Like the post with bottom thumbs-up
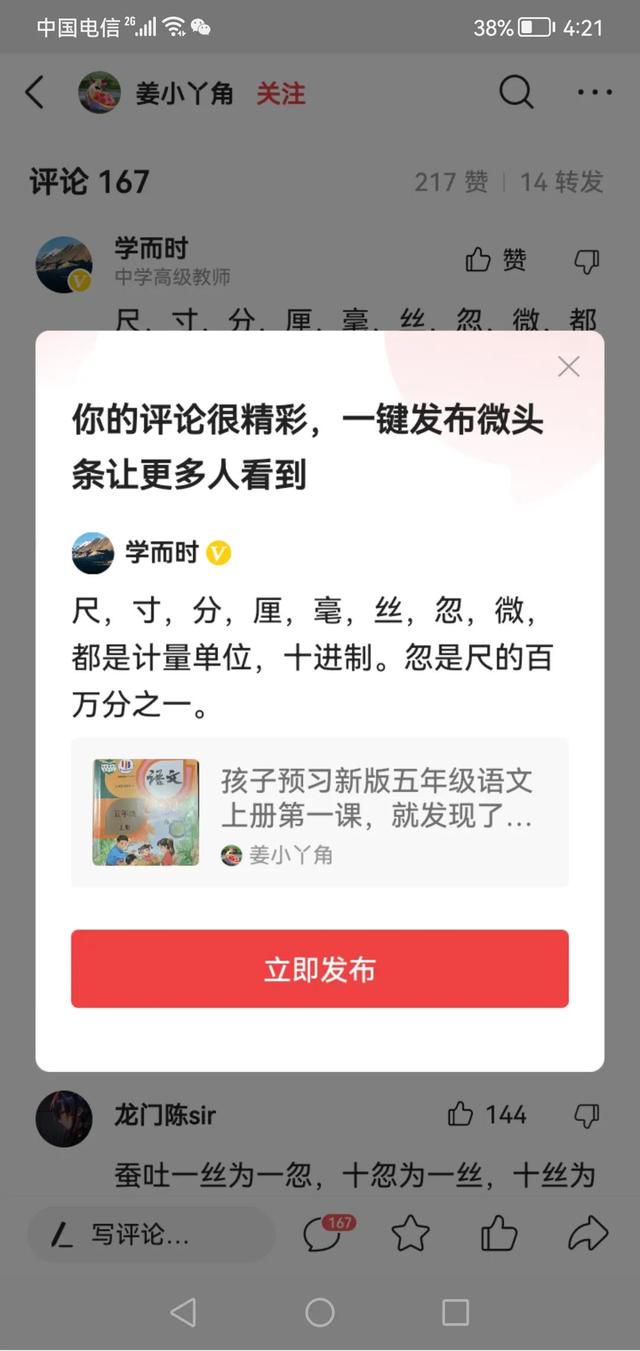Image resolution: width=640 pixels, height=1351 pixels. tap(499, 1234)
